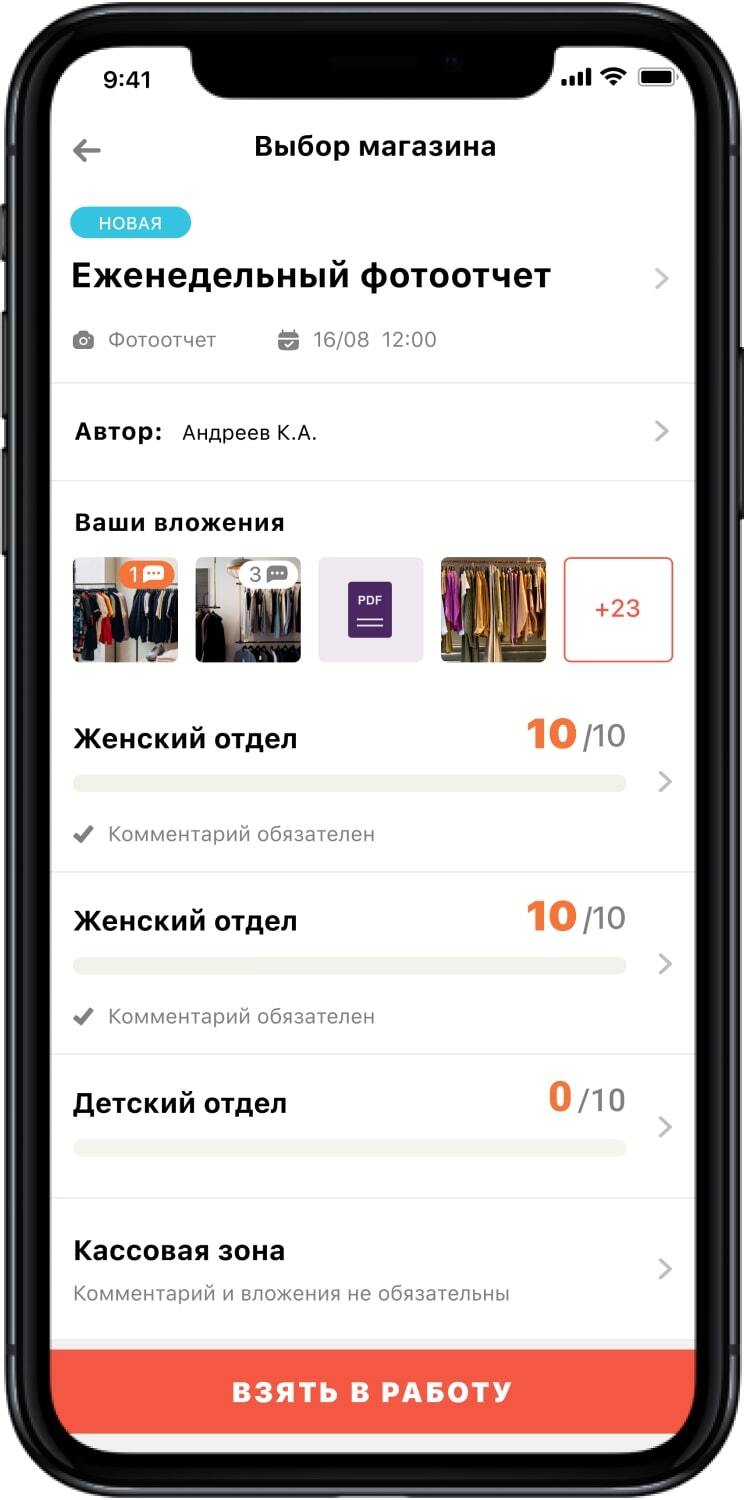Open the PDF attachment
The height and width of the screenshot is (1500, 745).
(371, 610)
